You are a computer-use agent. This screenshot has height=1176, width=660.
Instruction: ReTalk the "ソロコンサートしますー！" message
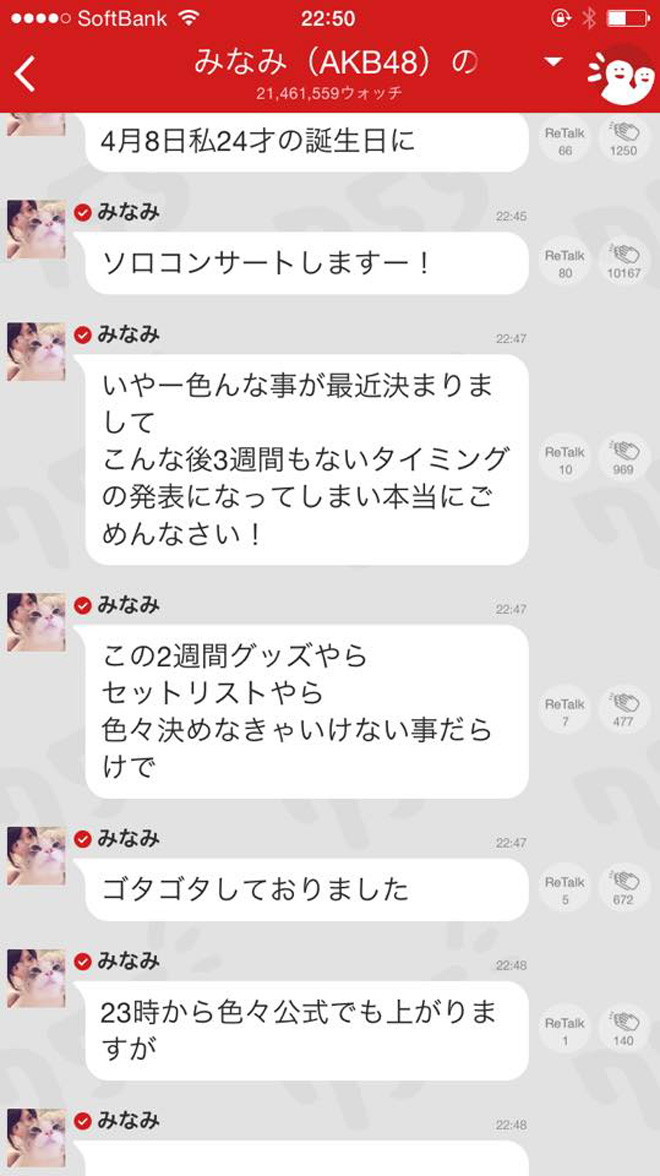coord(565,263)
